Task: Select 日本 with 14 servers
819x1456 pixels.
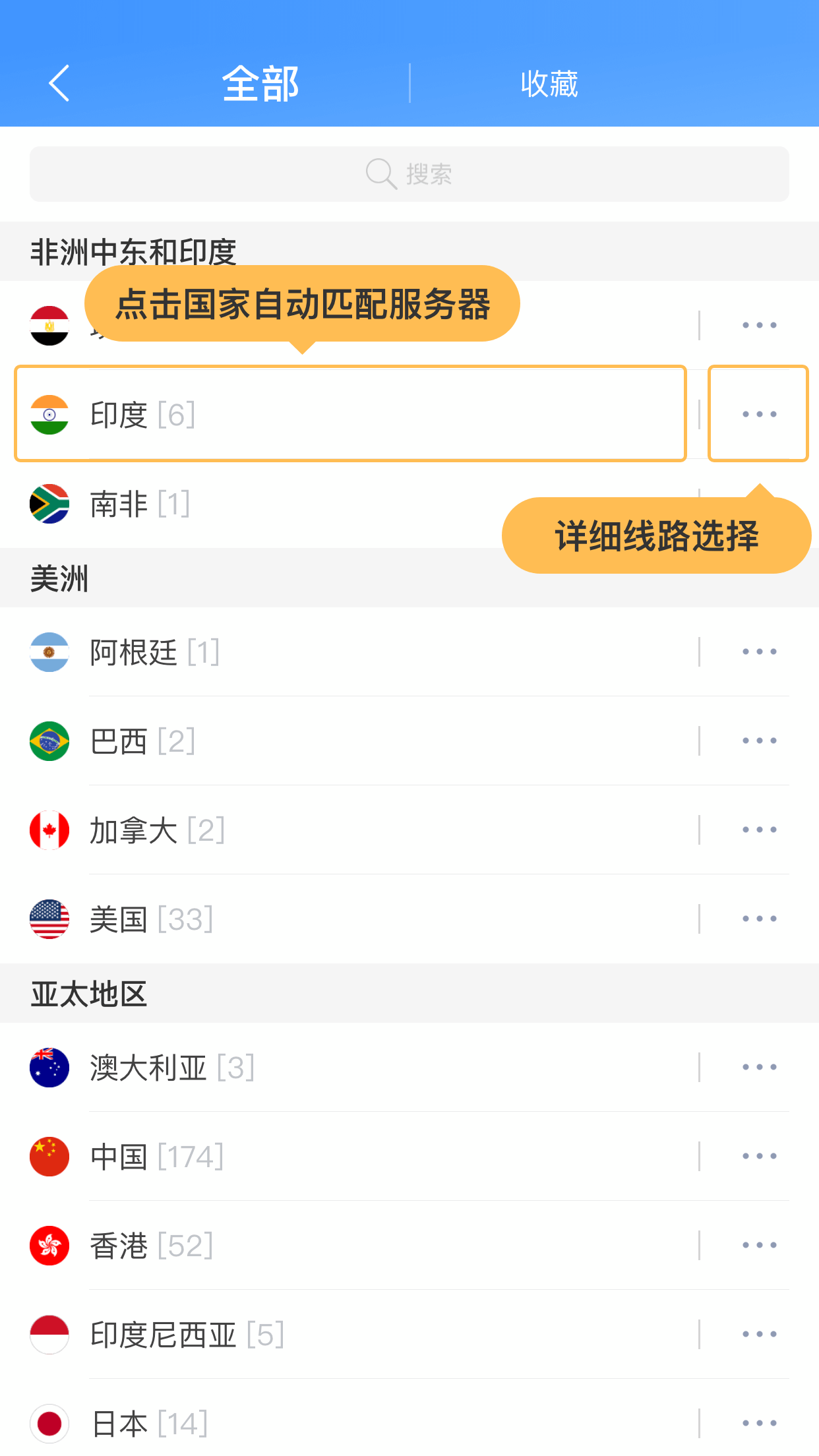Action: (x=349, y=1423)
